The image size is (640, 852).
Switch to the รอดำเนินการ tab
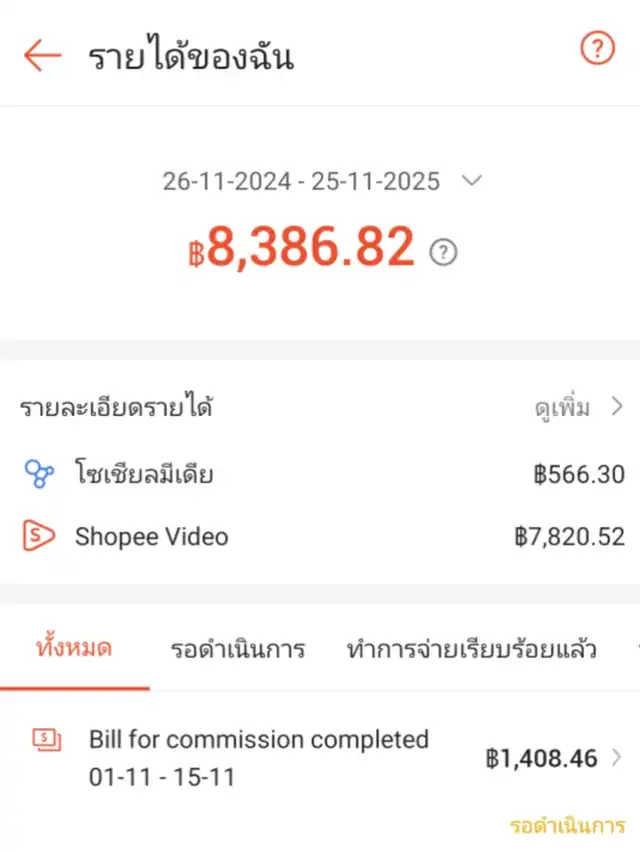tap(237, 650)
